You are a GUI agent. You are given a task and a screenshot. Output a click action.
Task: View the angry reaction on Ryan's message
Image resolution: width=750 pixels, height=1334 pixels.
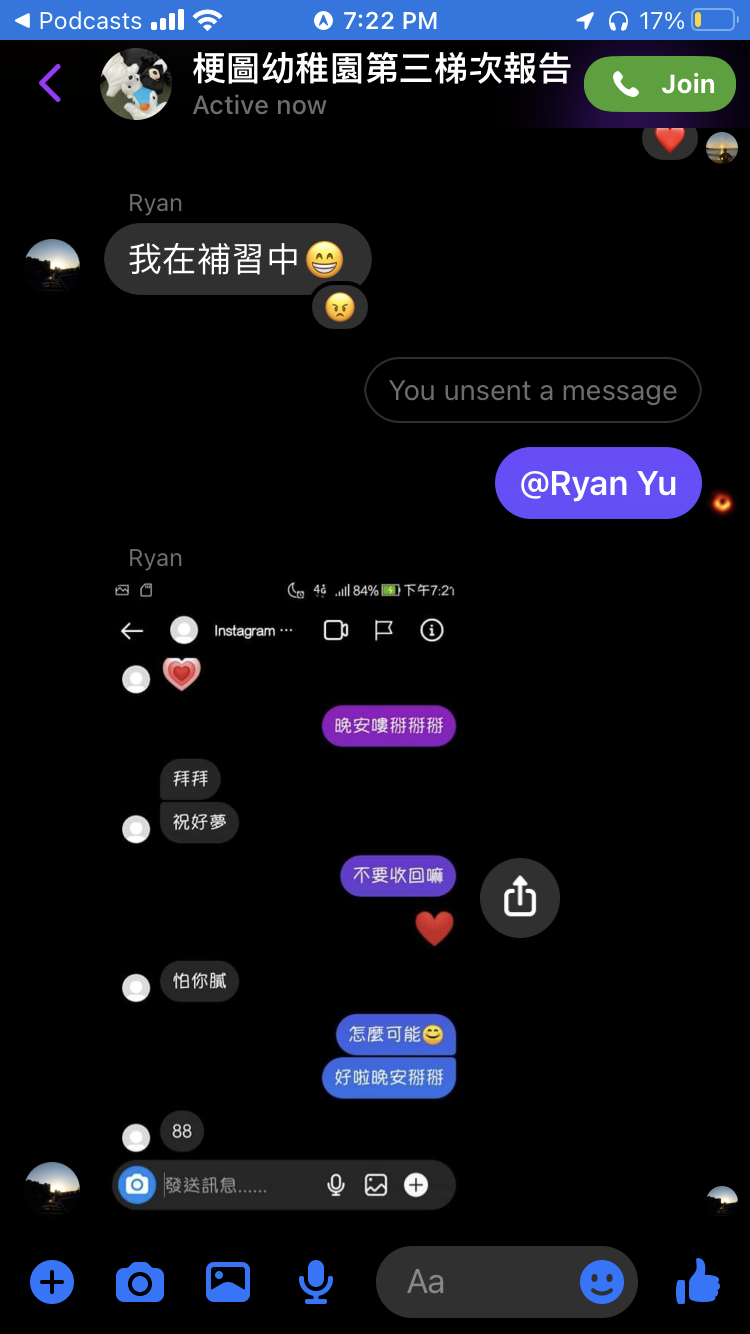pyautogui.click(x=340, y=308)
